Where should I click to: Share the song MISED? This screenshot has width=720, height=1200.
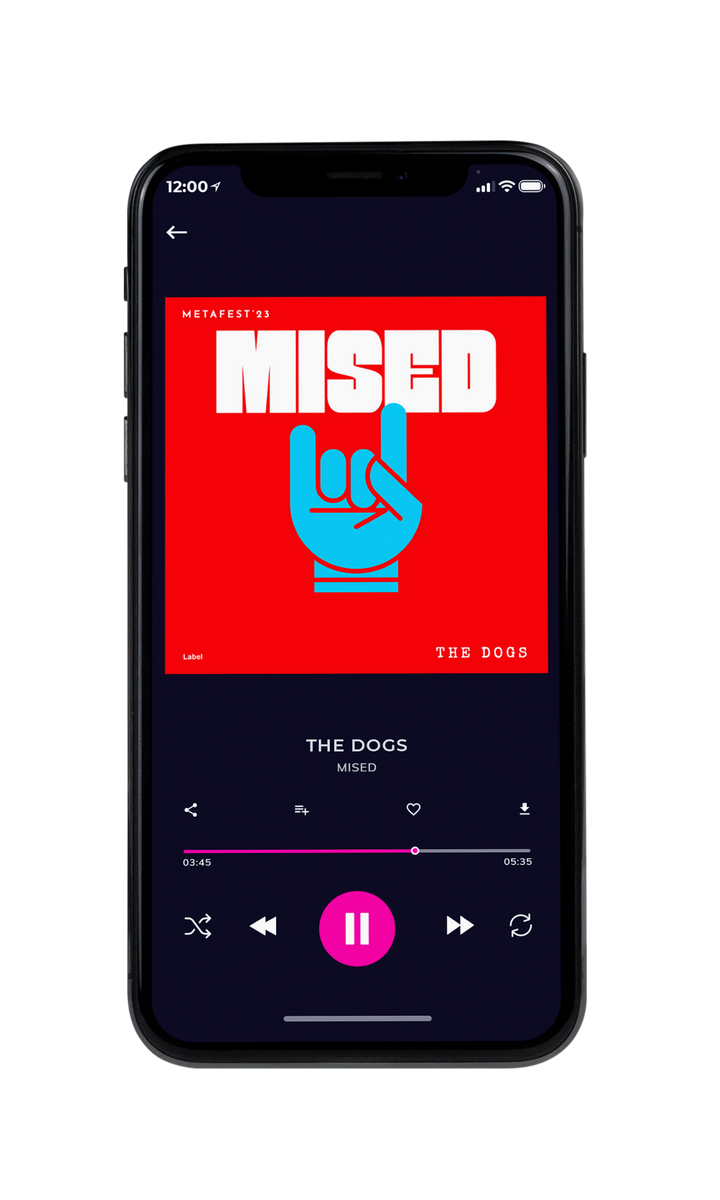click(x=191, y=810)
